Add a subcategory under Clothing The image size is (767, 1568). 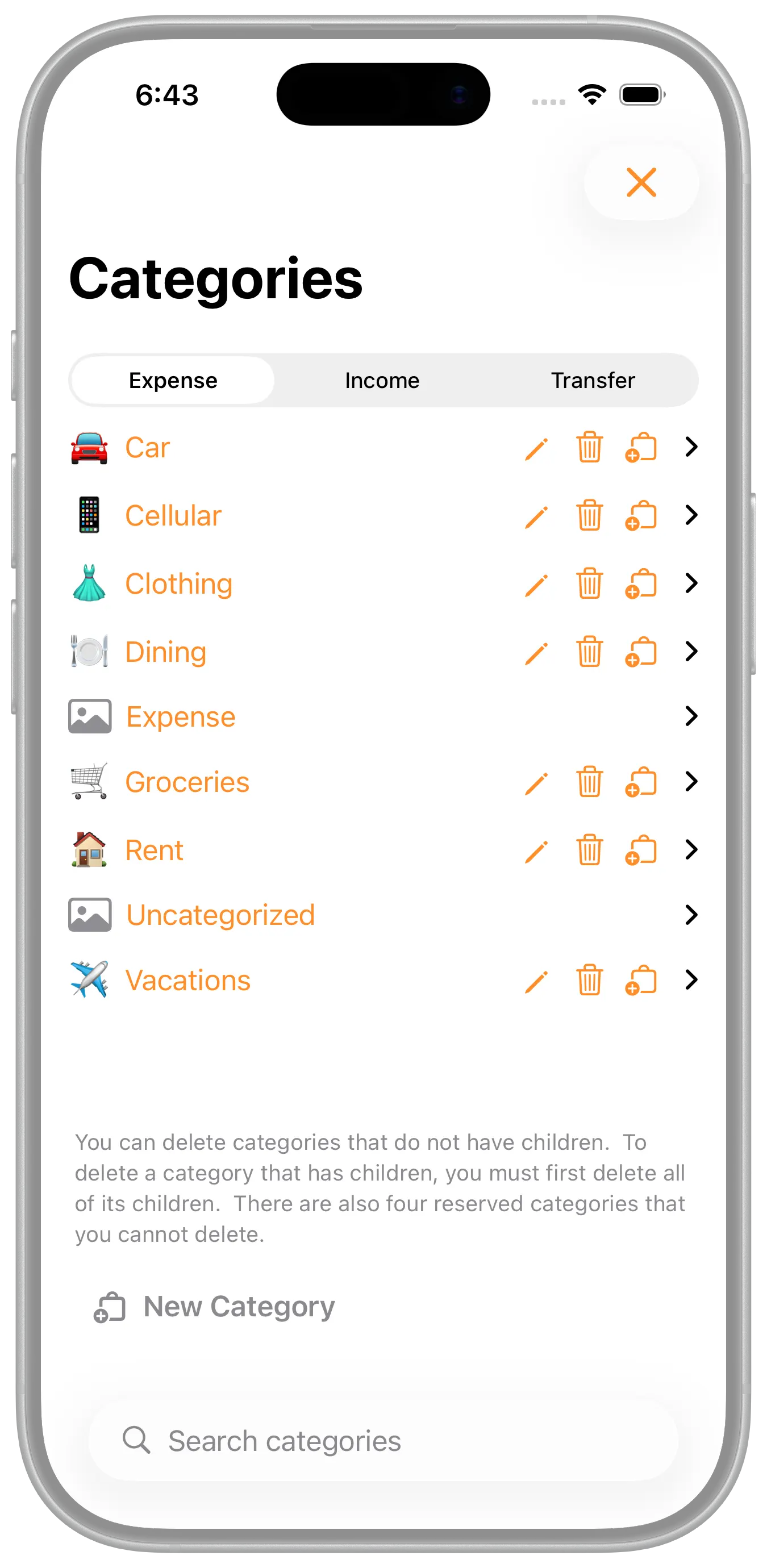[641, 584]
